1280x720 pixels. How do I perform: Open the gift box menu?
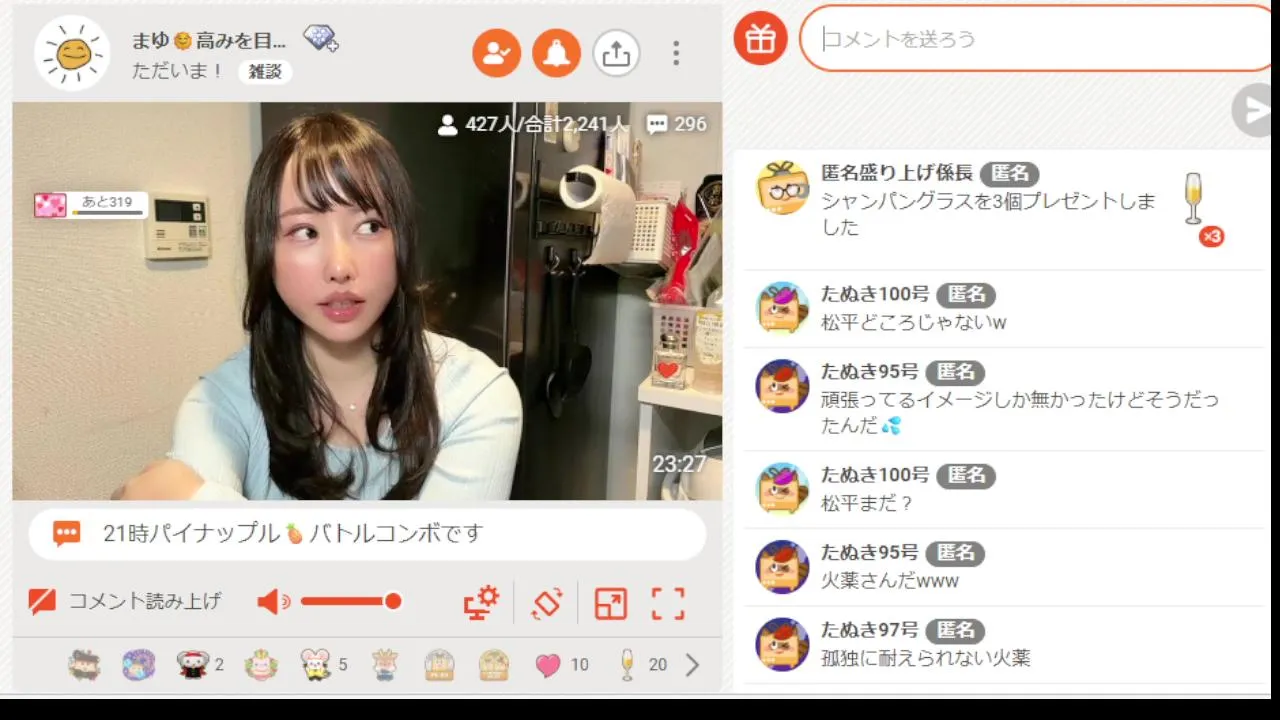pyautogui.click(x=760, y=39)
